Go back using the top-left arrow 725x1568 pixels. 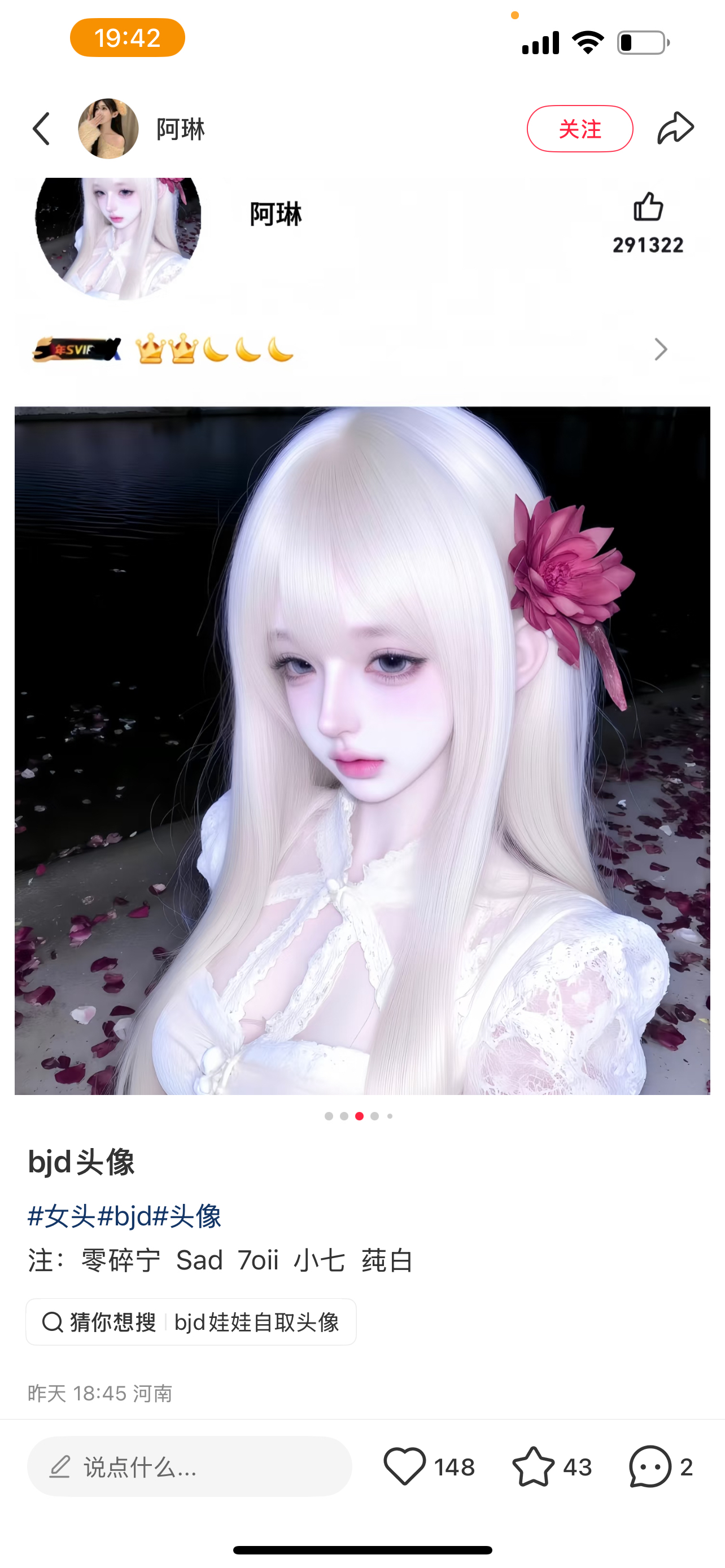(41, 129)
